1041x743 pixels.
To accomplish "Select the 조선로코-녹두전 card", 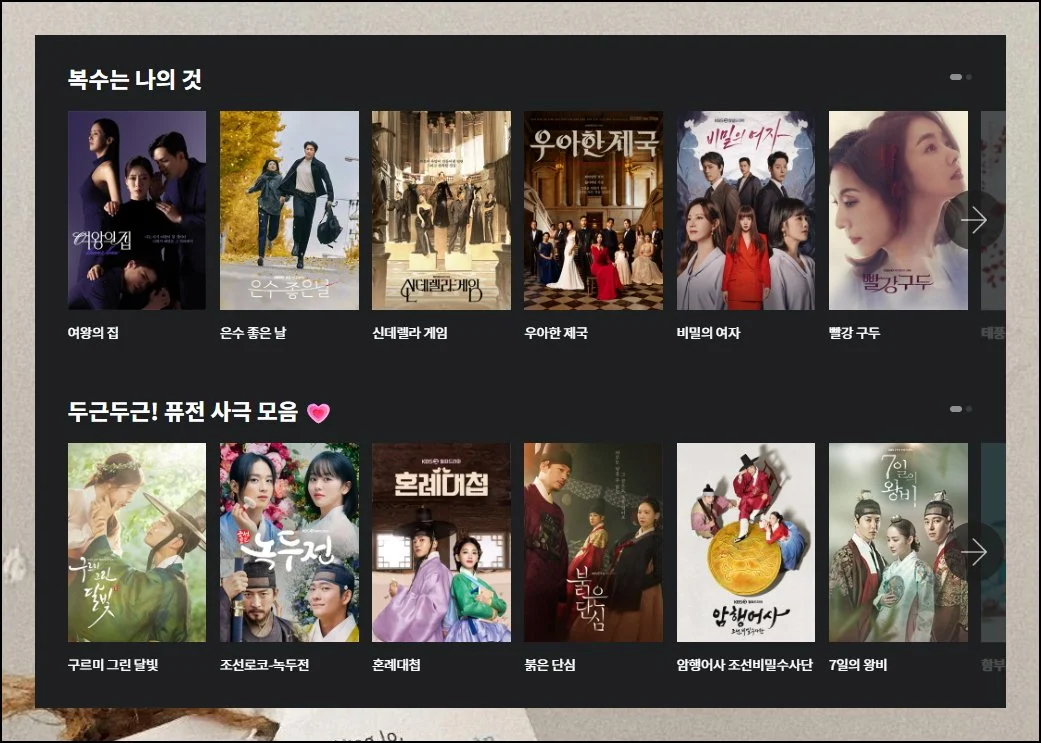I will coord(289,542).
